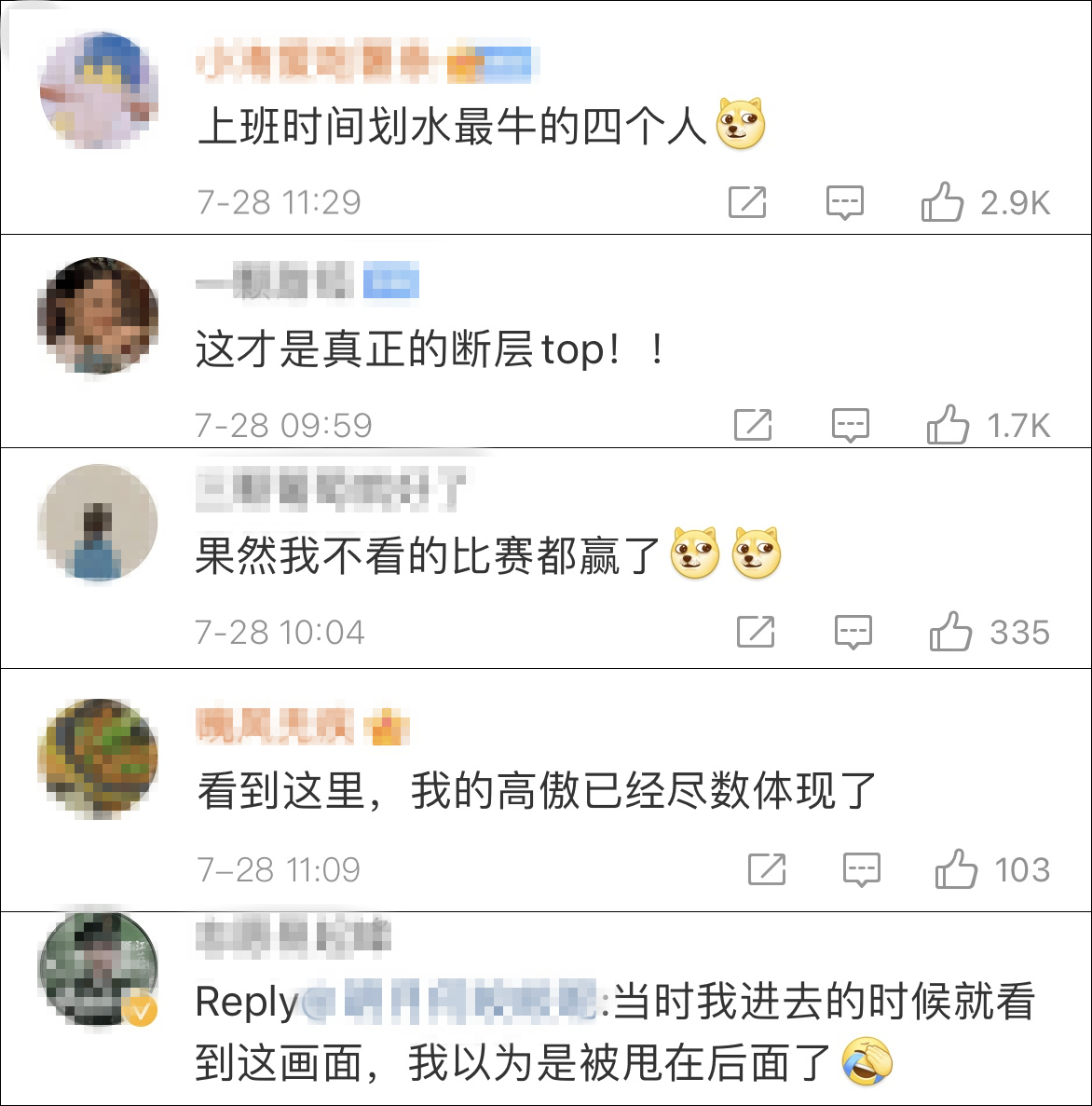Share the "这才是真正的断层top" comment
This screenshot has width=1092, height=1106.
pos(753,425)
